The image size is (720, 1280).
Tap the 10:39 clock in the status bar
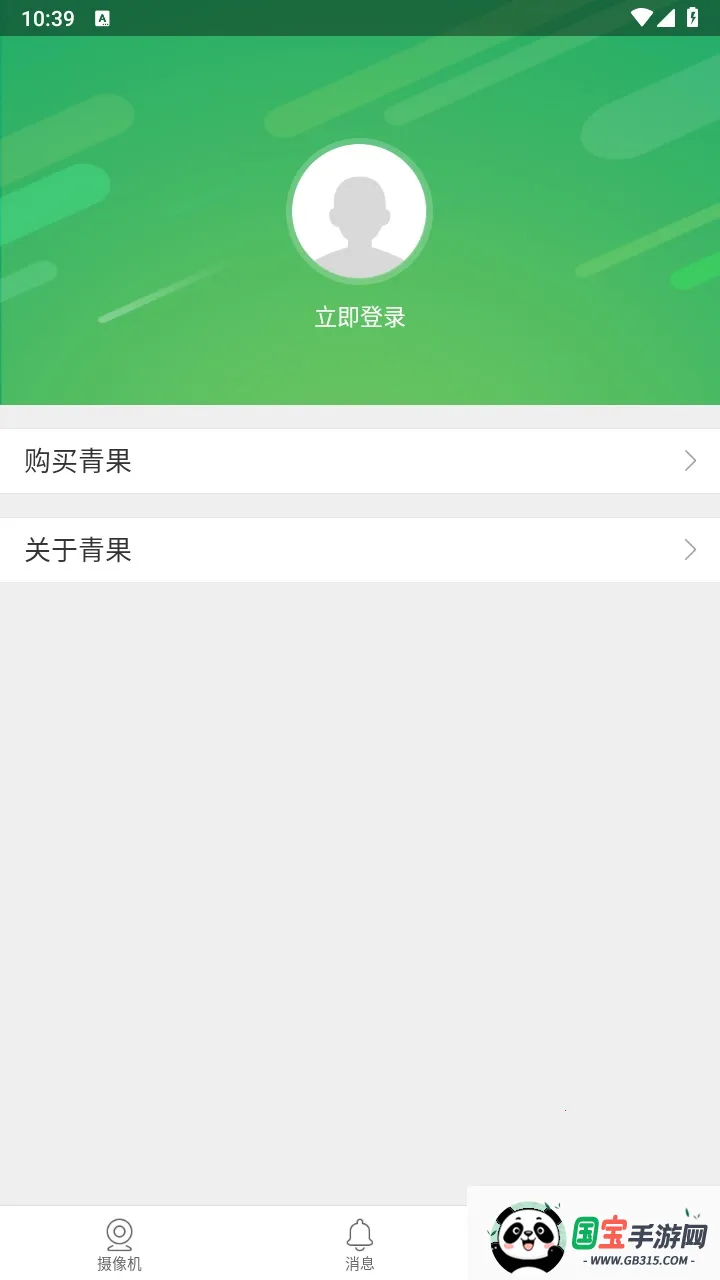[46, 17]
